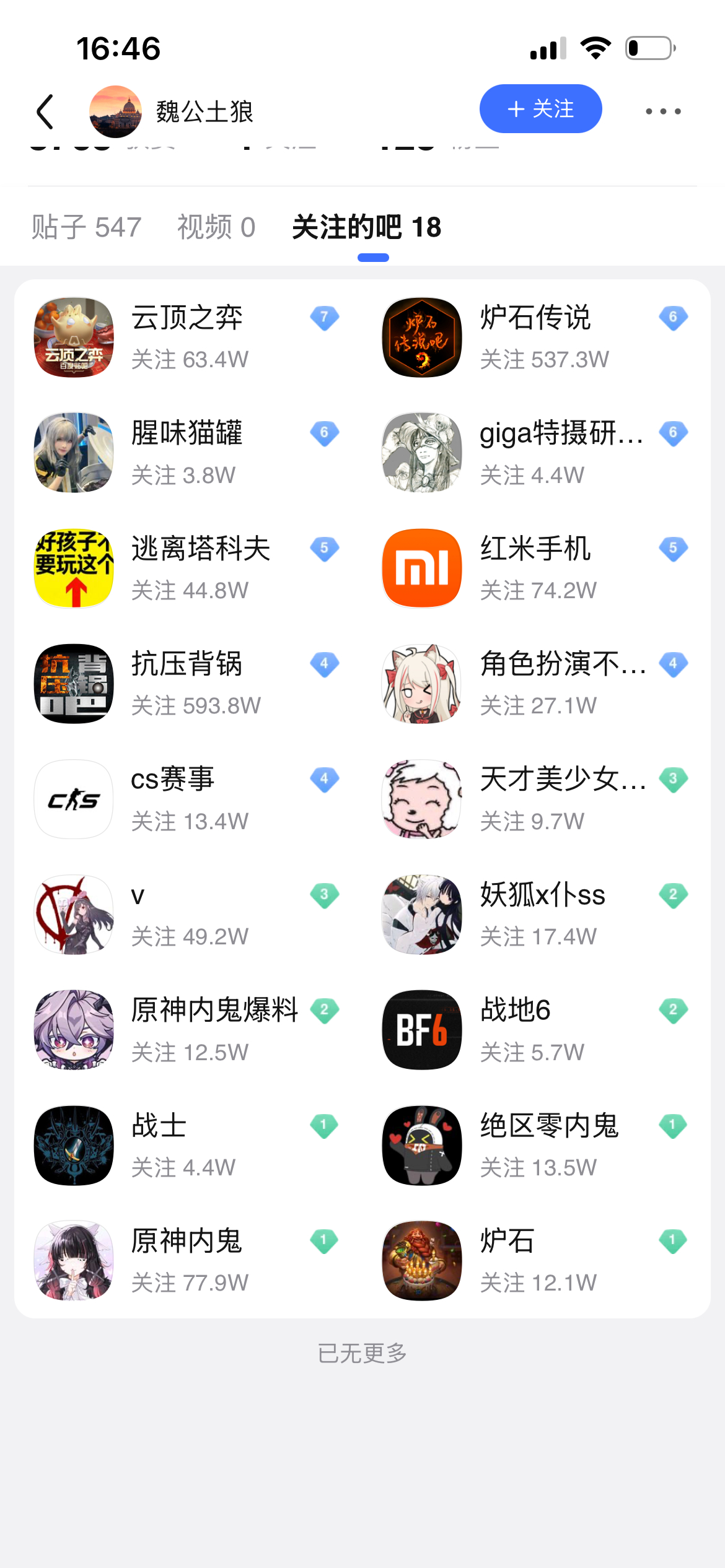725x1568 pixels.
Task: Follow user 魏公土狼
Action: pos(540,109)
